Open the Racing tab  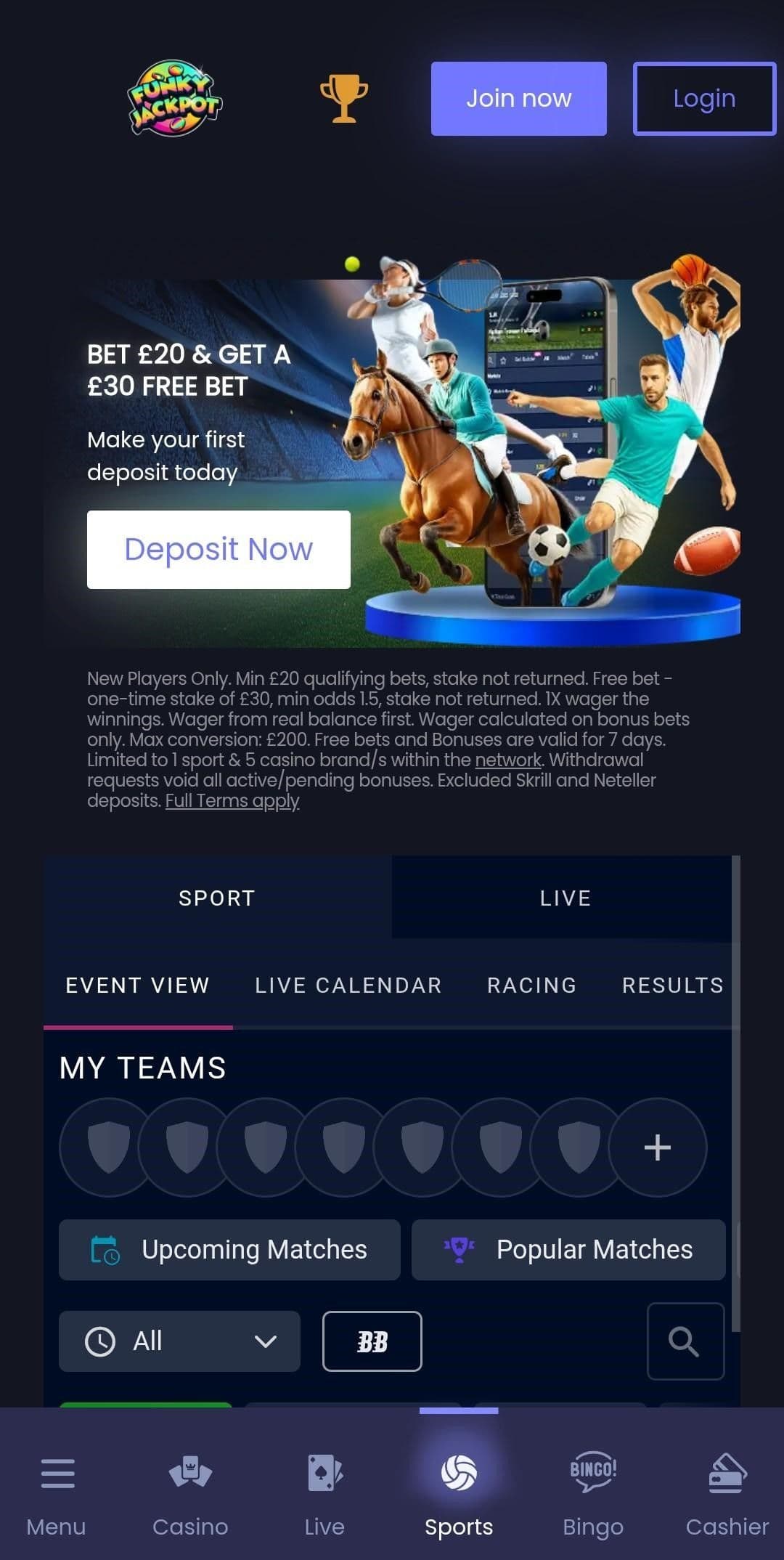[532, 986]
